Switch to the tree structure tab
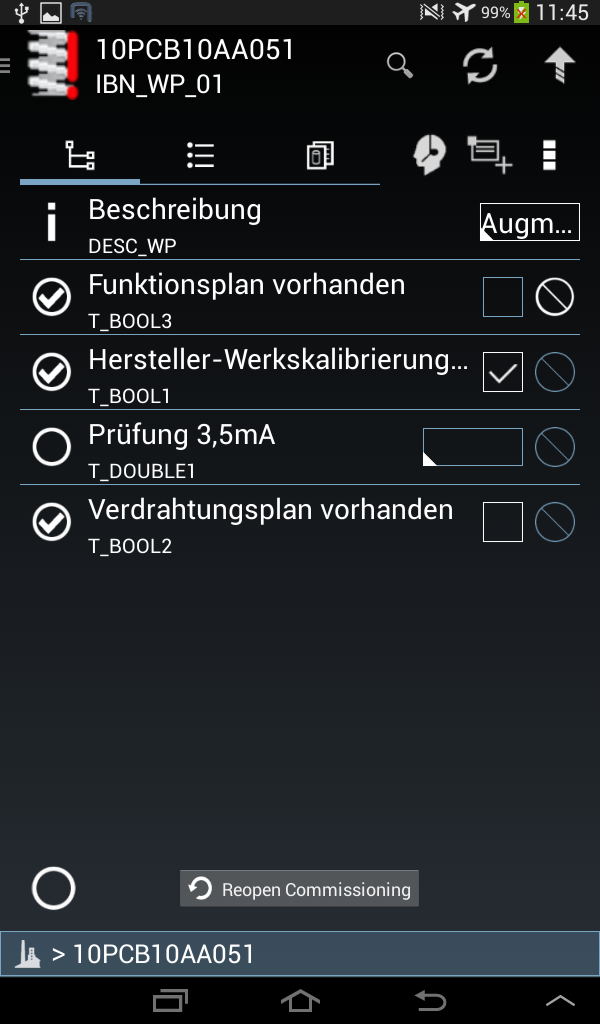Viewport: 600px width, 1024px height. tap(80, 156)
